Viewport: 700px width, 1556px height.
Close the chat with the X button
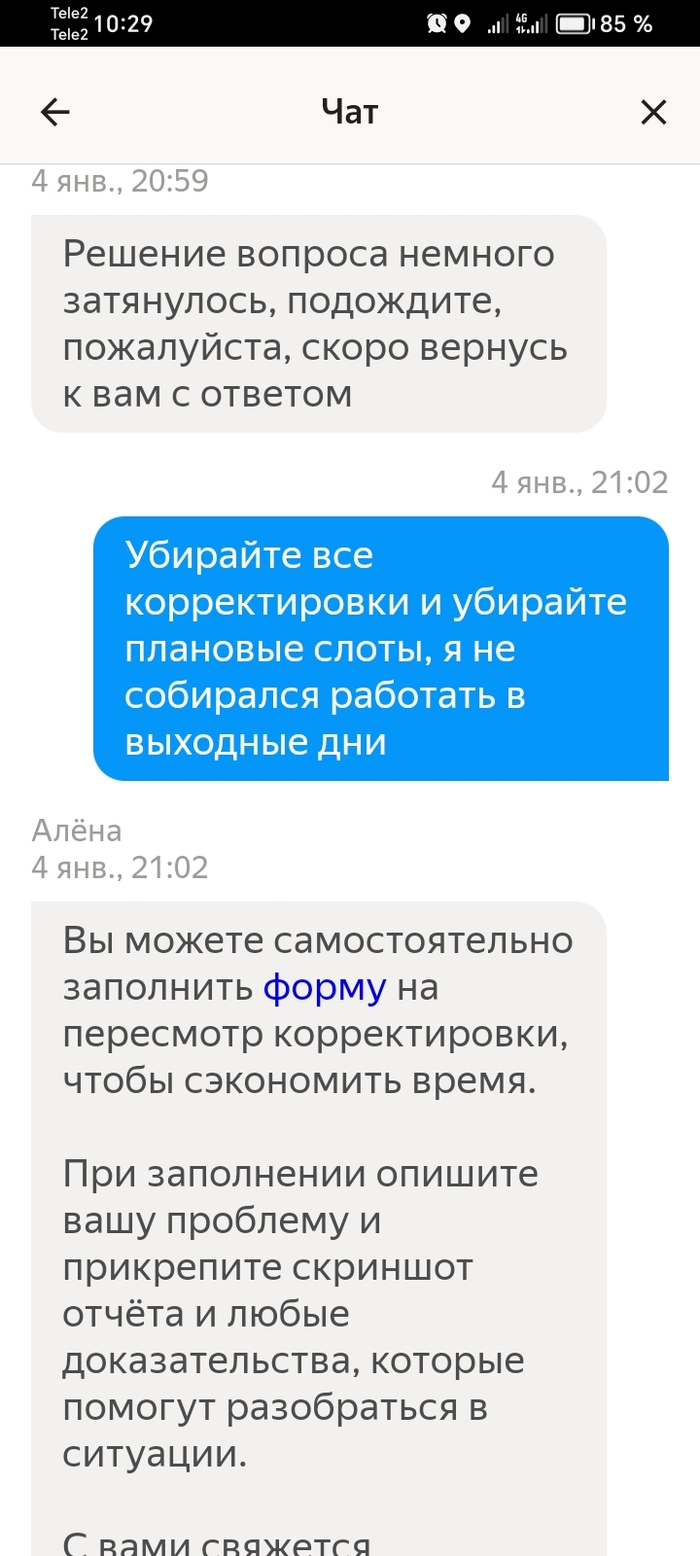[653, 113]
